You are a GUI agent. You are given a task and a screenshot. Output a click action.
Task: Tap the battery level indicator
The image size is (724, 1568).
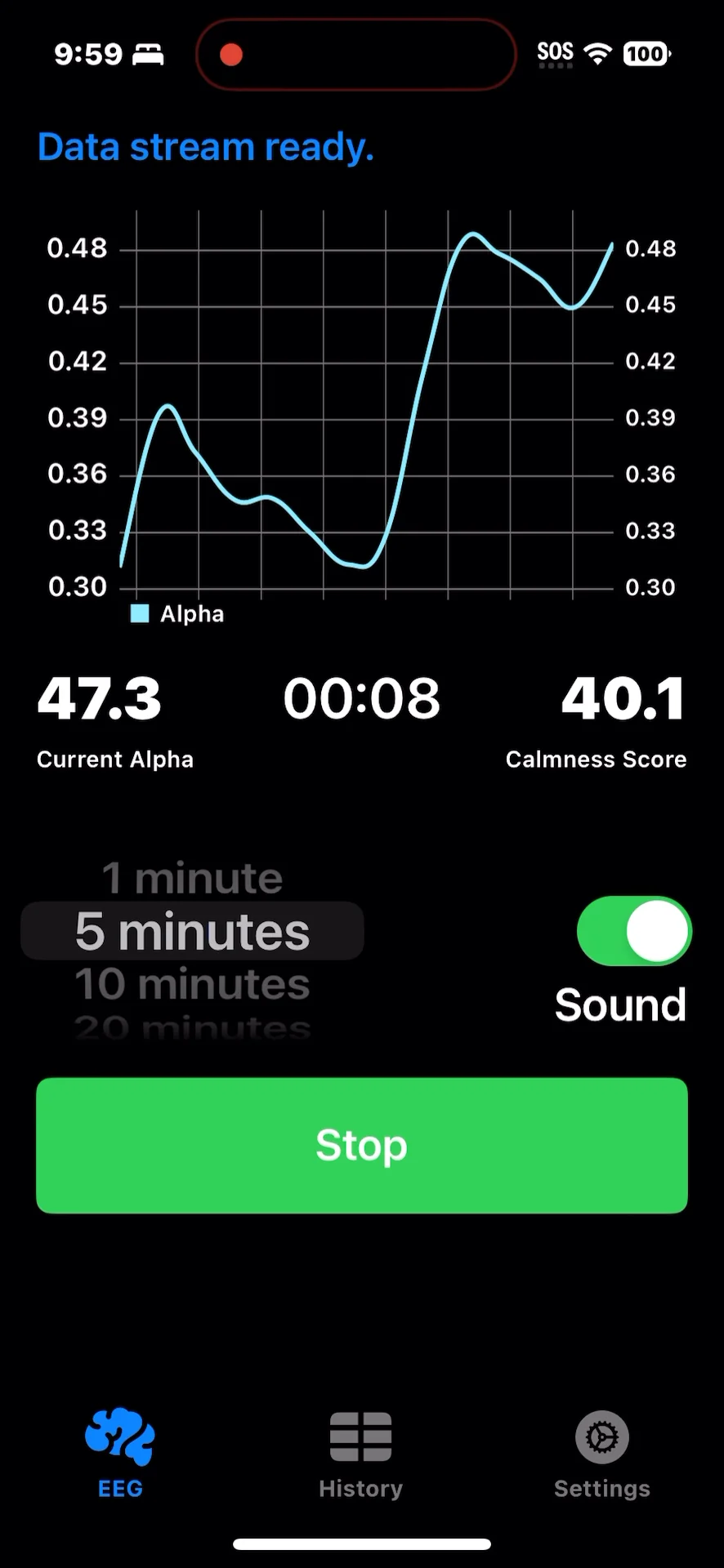[x=646, y=53]
